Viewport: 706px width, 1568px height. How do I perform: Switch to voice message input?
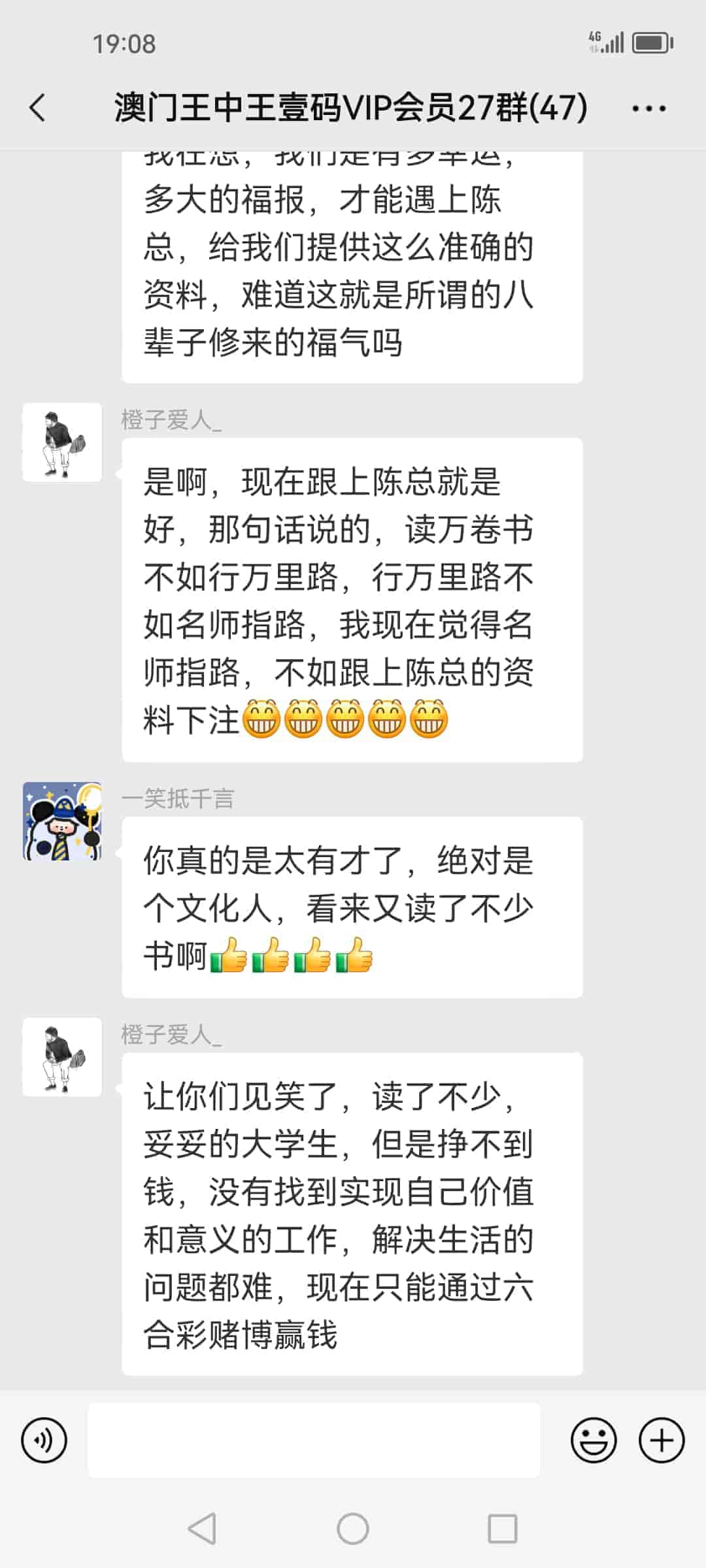[x=44, y=1440]
